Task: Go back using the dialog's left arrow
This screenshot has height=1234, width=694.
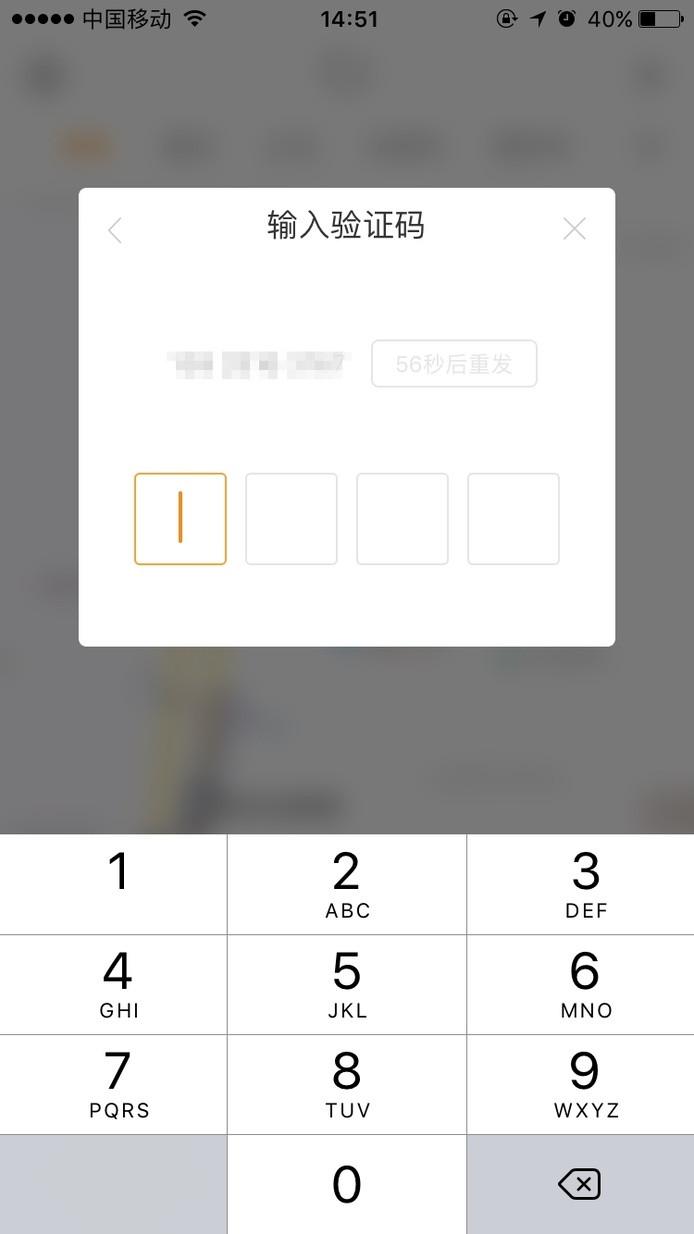Action: coord(115,230)
